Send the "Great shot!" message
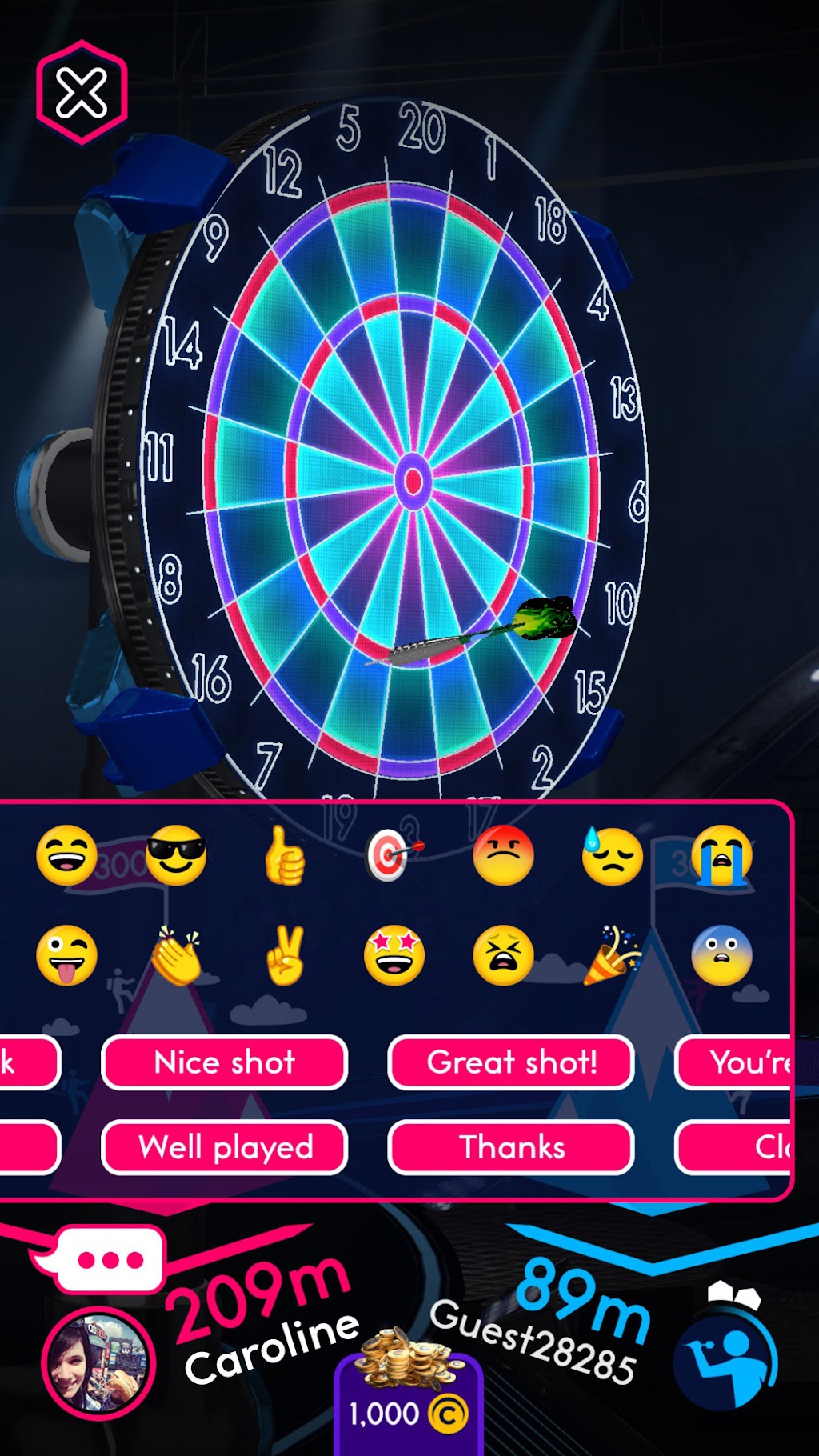 pyautogui.click(x=511, y=1062)
